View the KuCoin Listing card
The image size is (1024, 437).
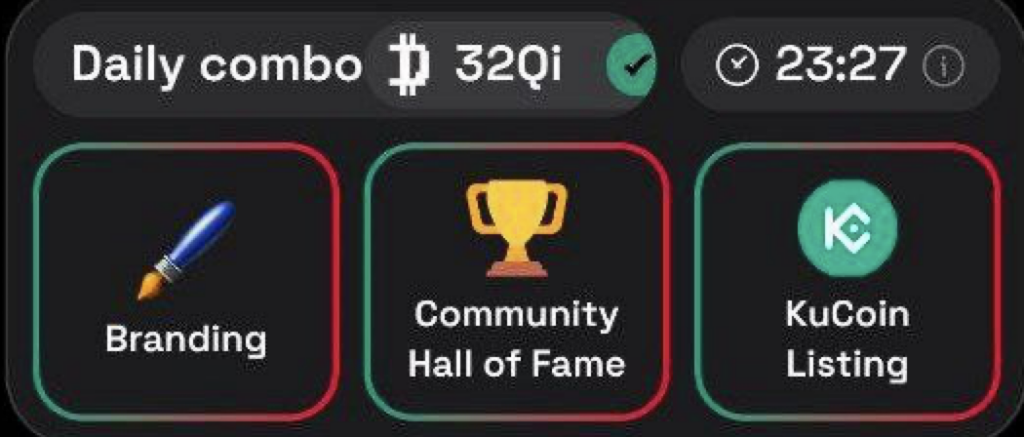[x=846, y=283]
